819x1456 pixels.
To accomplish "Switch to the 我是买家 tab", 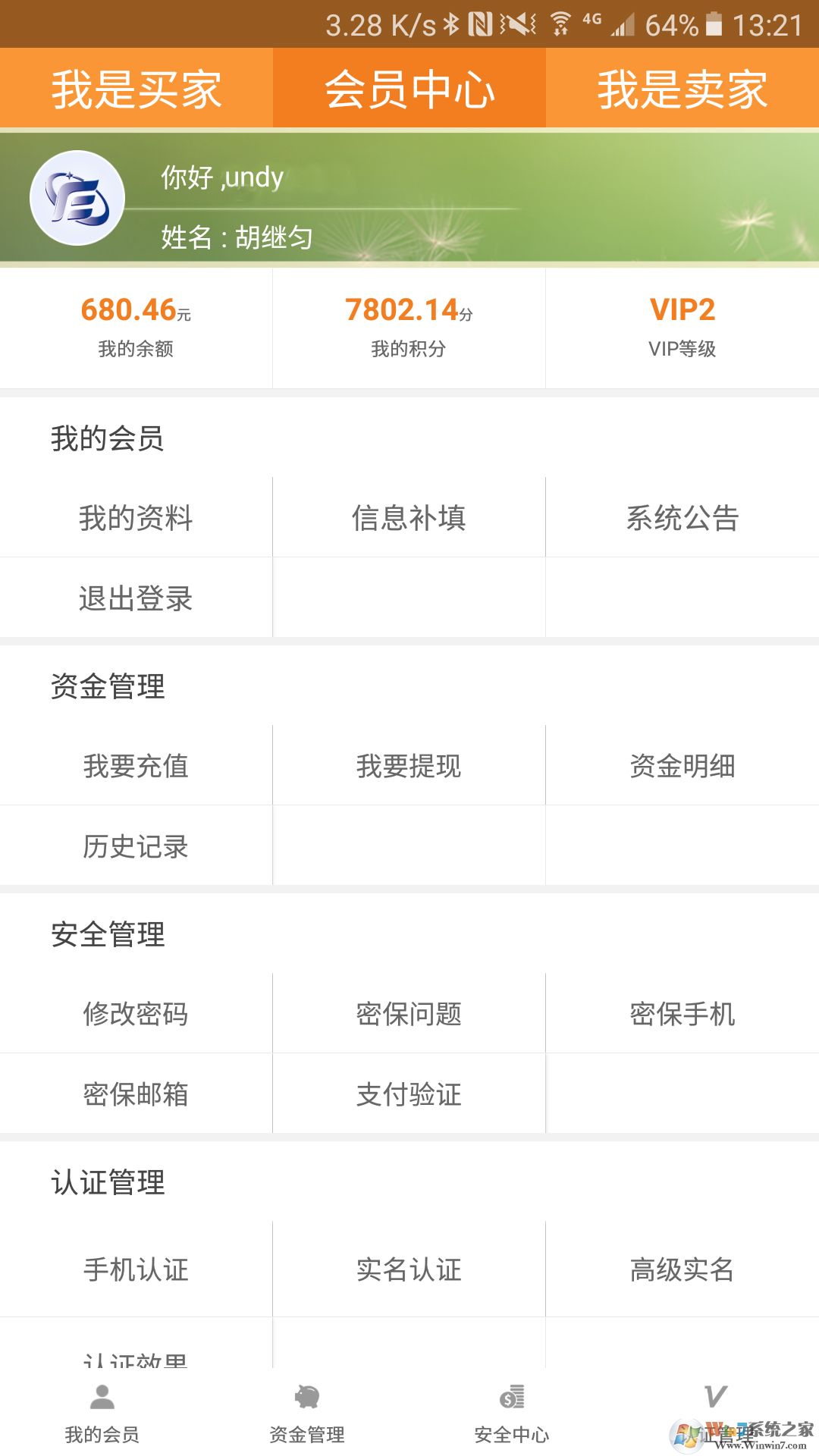I will pos(135,87).
